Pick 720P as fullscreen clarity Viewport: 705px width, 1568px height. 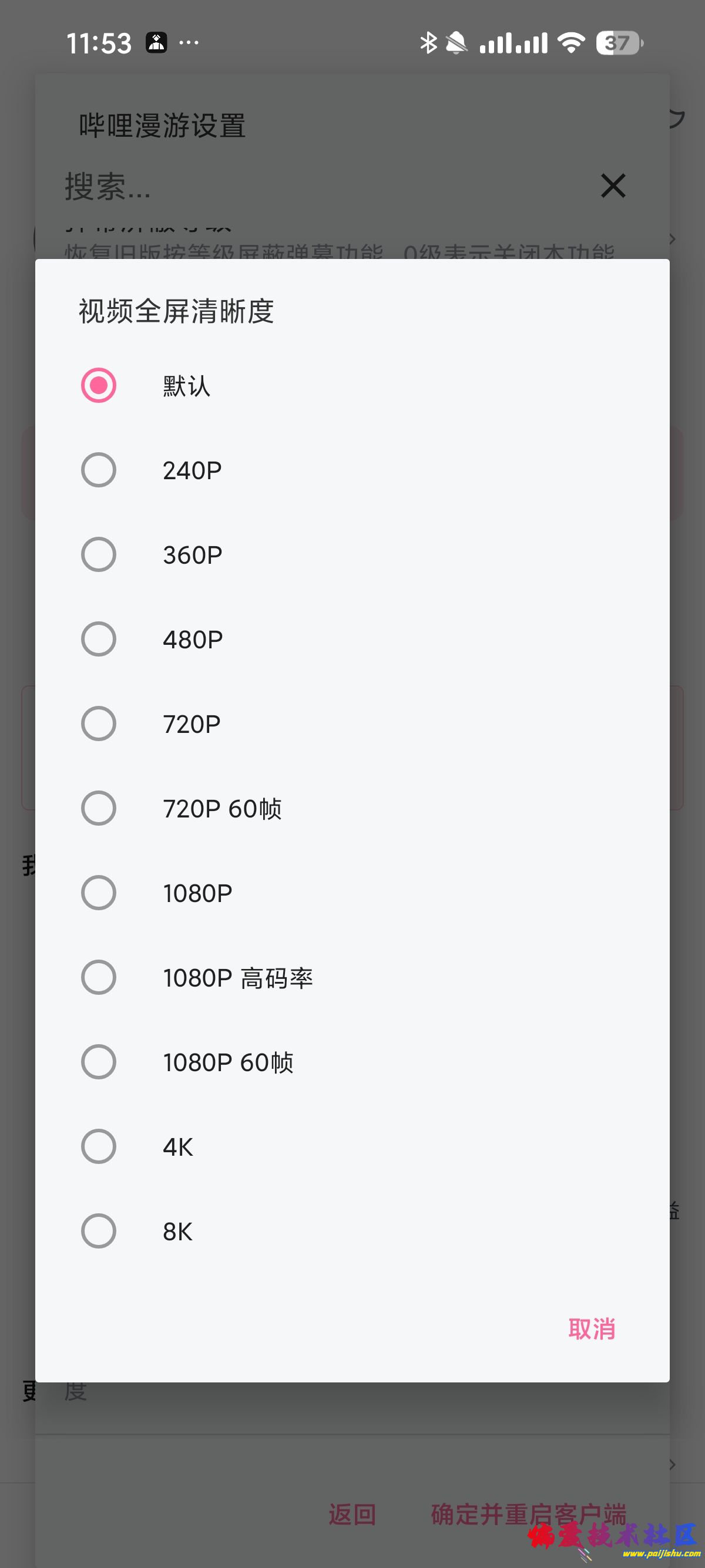[x=98, y=723]
